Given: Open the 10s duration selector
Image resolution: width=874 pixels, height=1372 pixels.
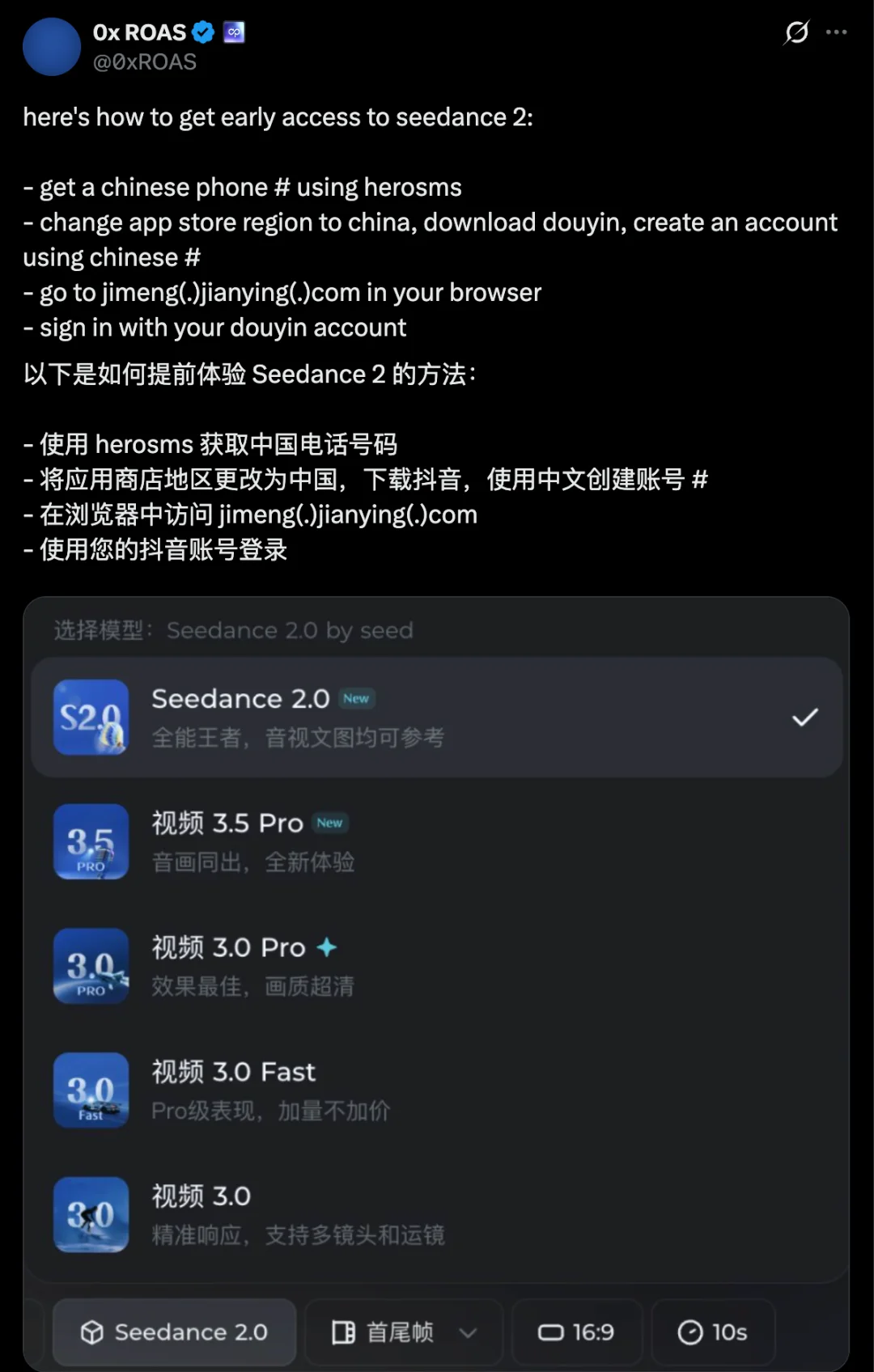Looking at the screenshot, I should click(x=713, y=1332).
